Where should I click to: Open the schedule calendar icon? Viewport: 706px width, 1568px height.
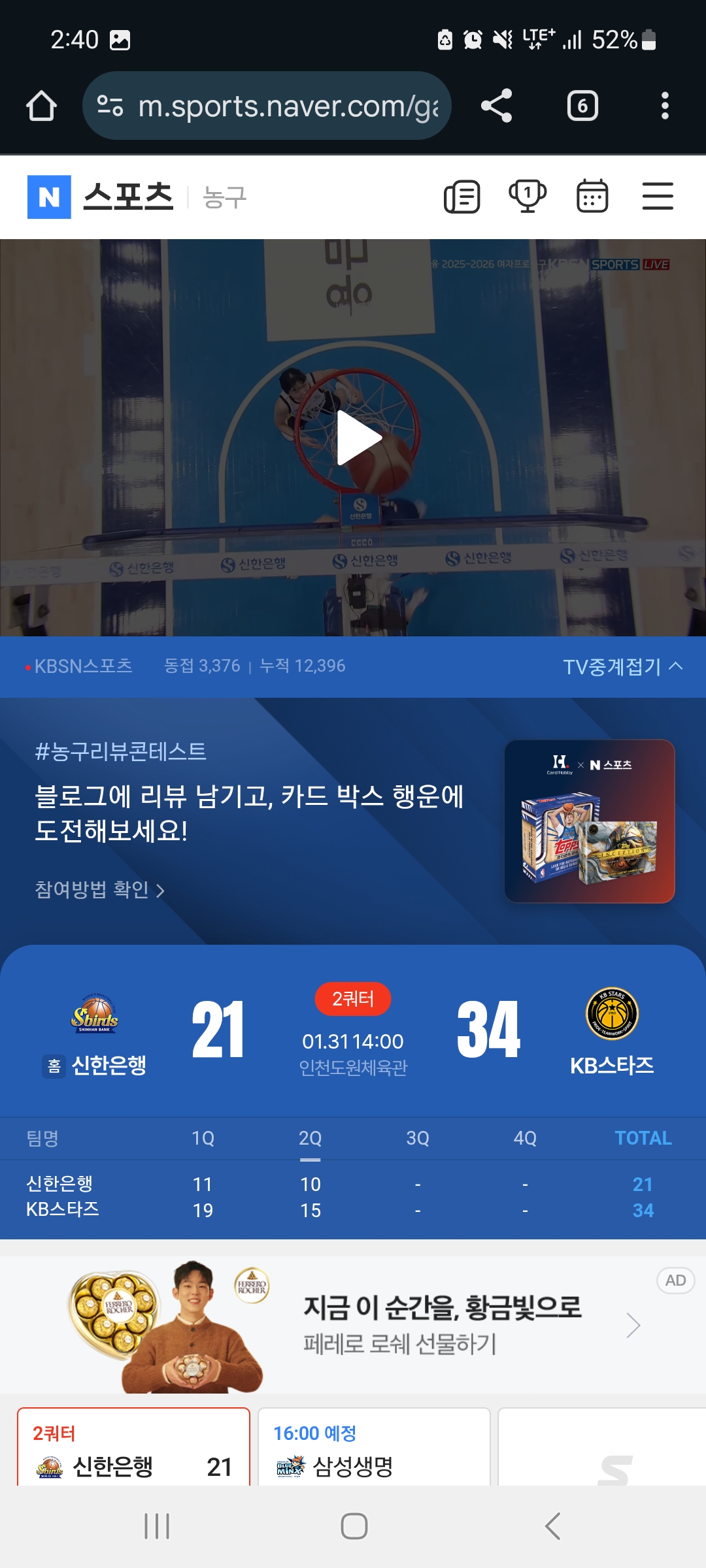592,197
